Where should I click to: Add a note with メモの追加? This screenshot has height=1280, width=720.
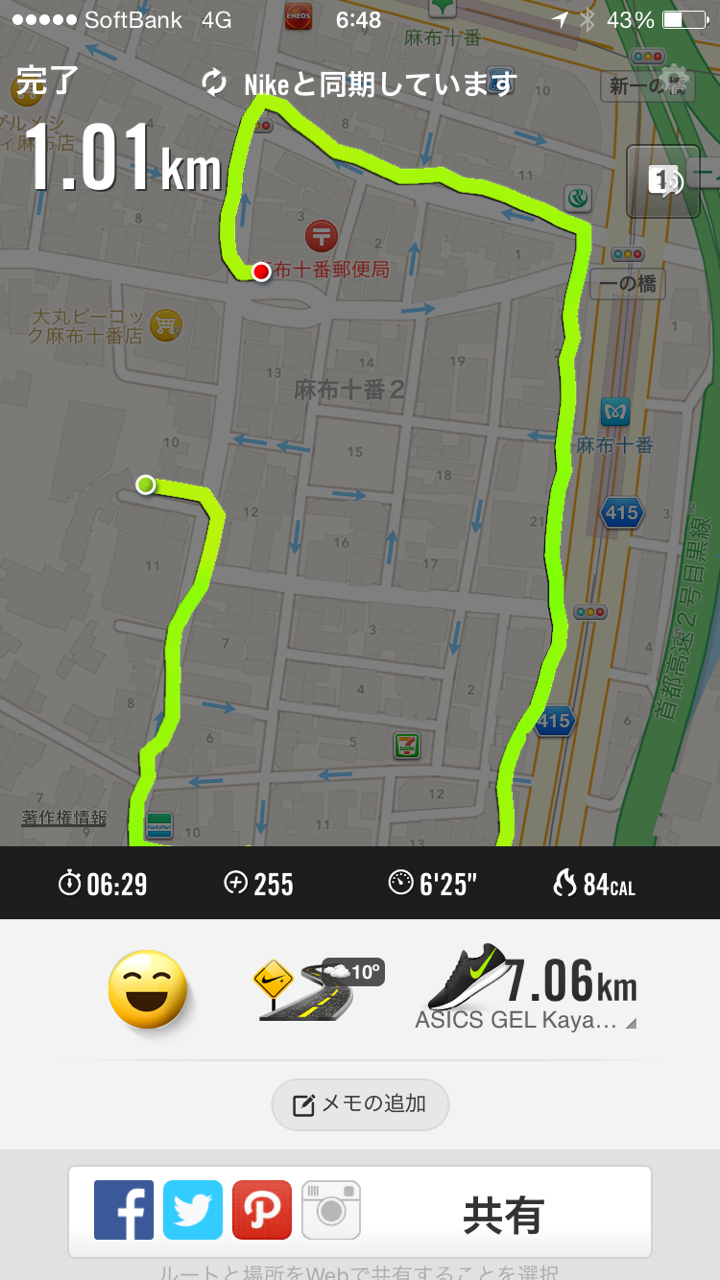tap(360, 1104)
